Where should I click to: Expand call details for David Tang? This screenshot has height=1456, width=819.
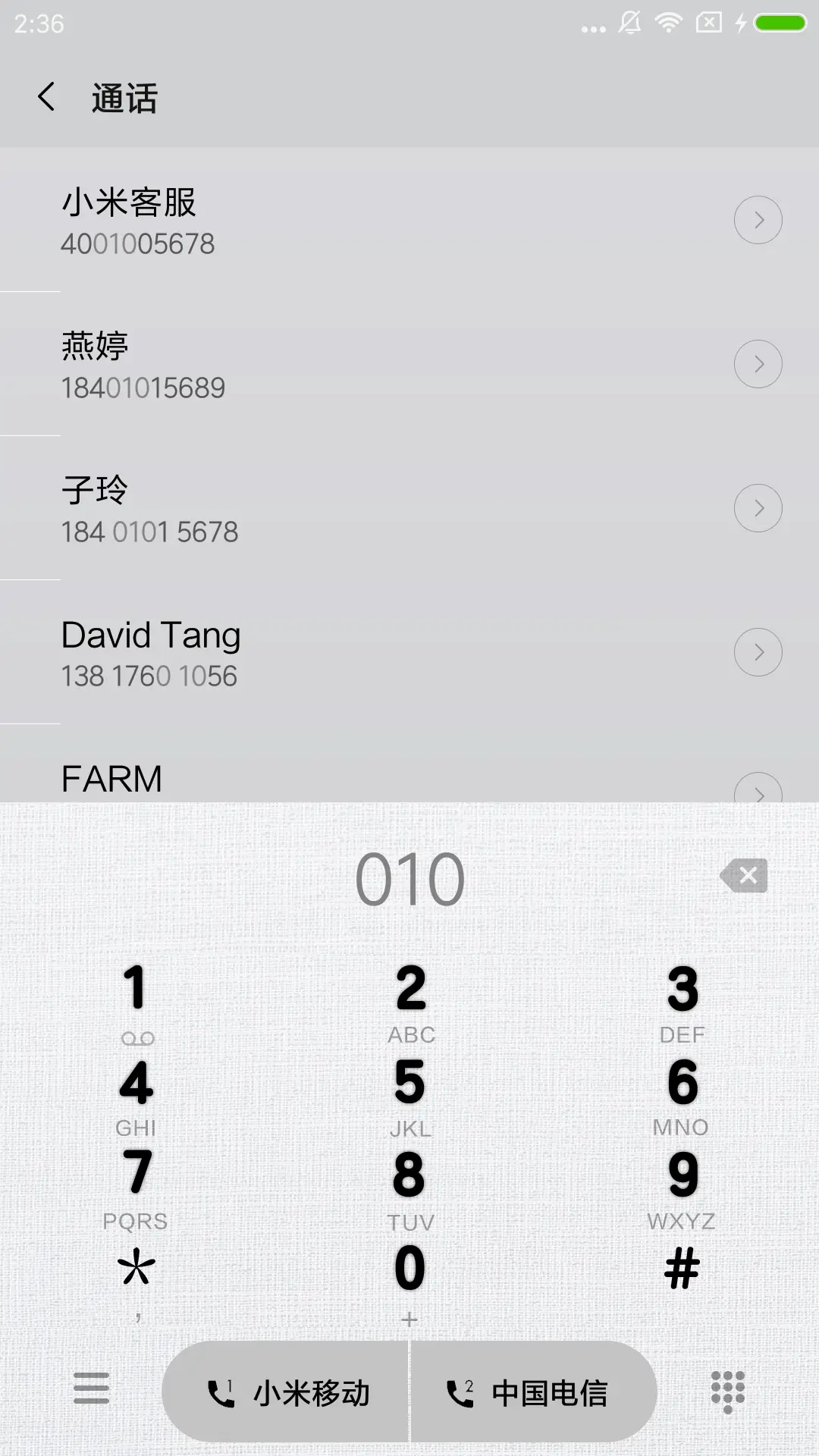758,651
